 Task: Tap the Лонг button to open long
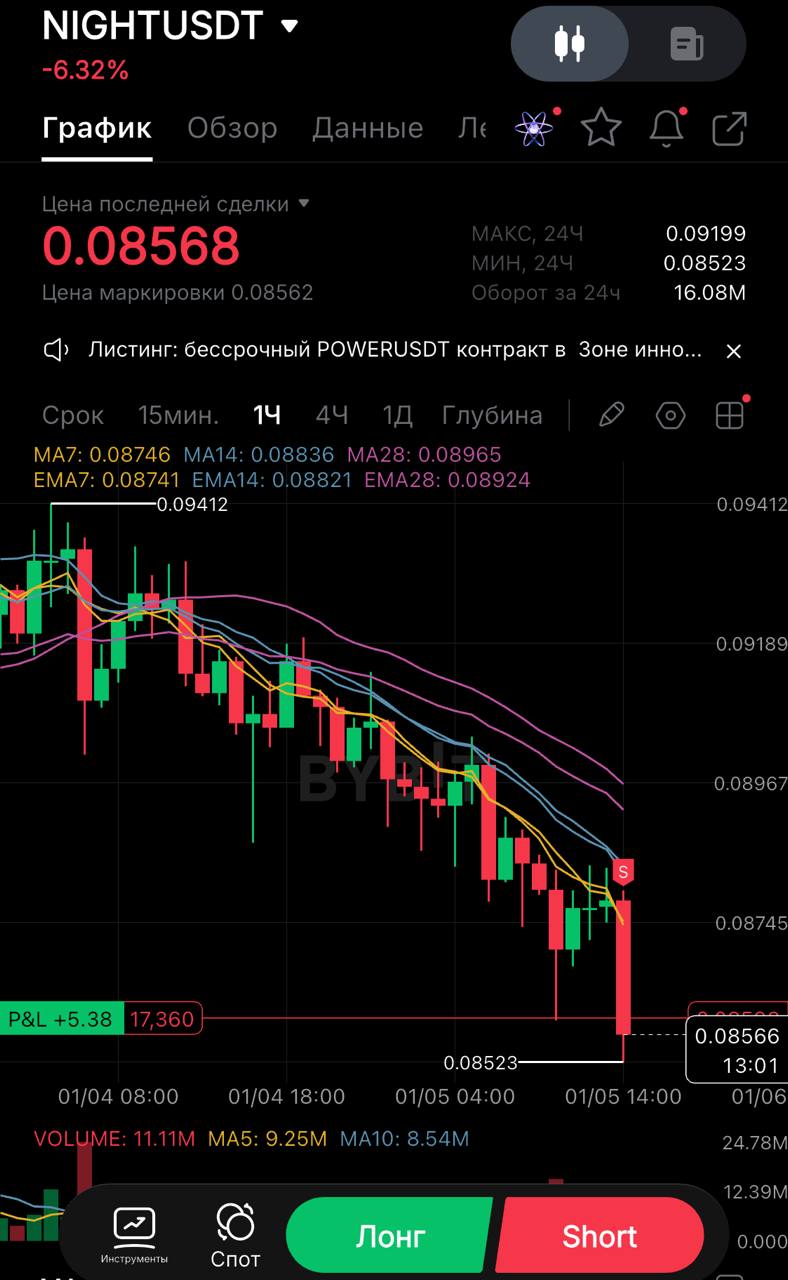tap(390, 1236)
